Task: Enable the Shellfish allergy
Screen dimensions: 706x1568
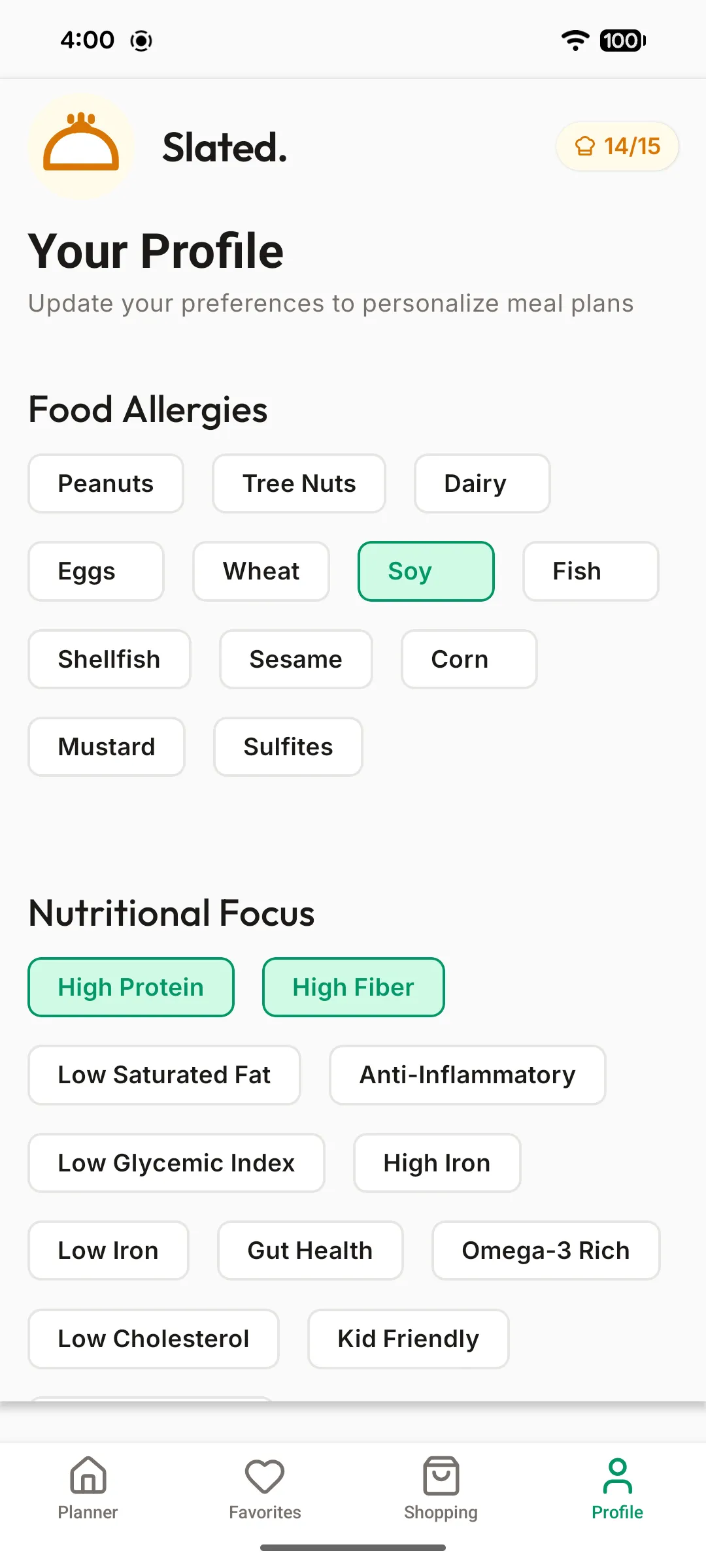Action: [x=109, y=659]
